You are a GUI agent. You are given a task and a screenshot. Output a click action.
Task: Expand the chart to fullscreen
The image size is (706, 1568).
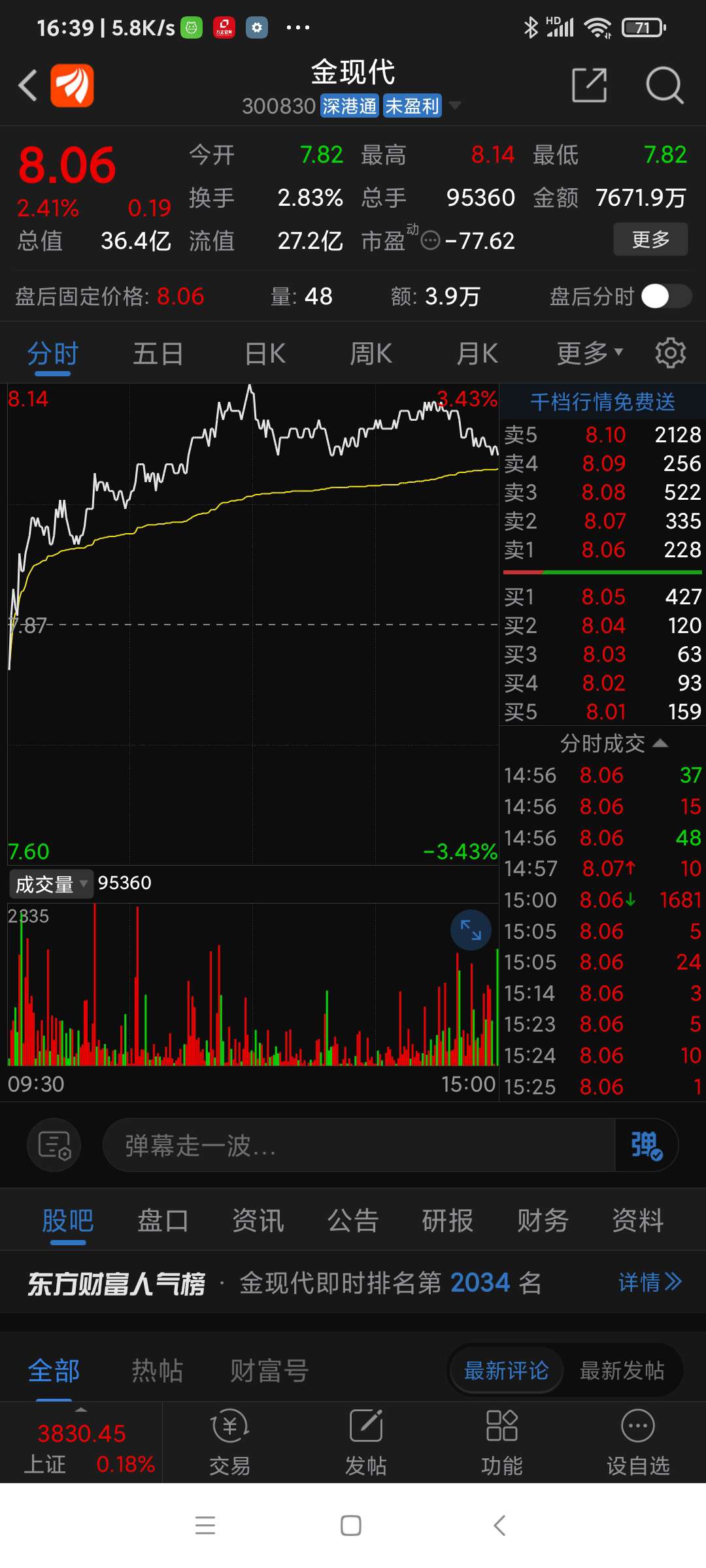pyautogui.click(x=471, y=930)
